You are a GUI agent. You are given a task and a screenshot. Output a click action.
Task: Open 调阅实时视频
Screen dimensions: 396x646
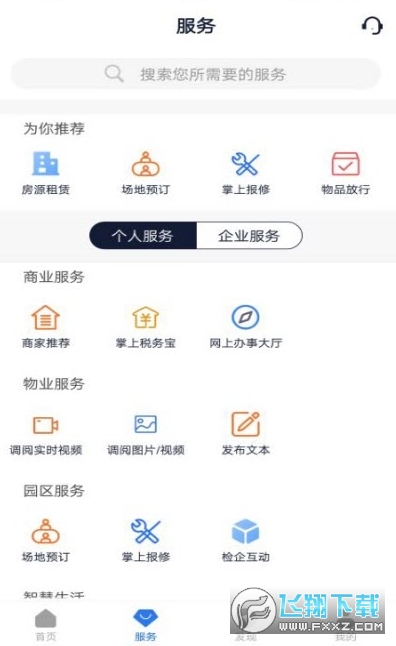pos(46,434)
